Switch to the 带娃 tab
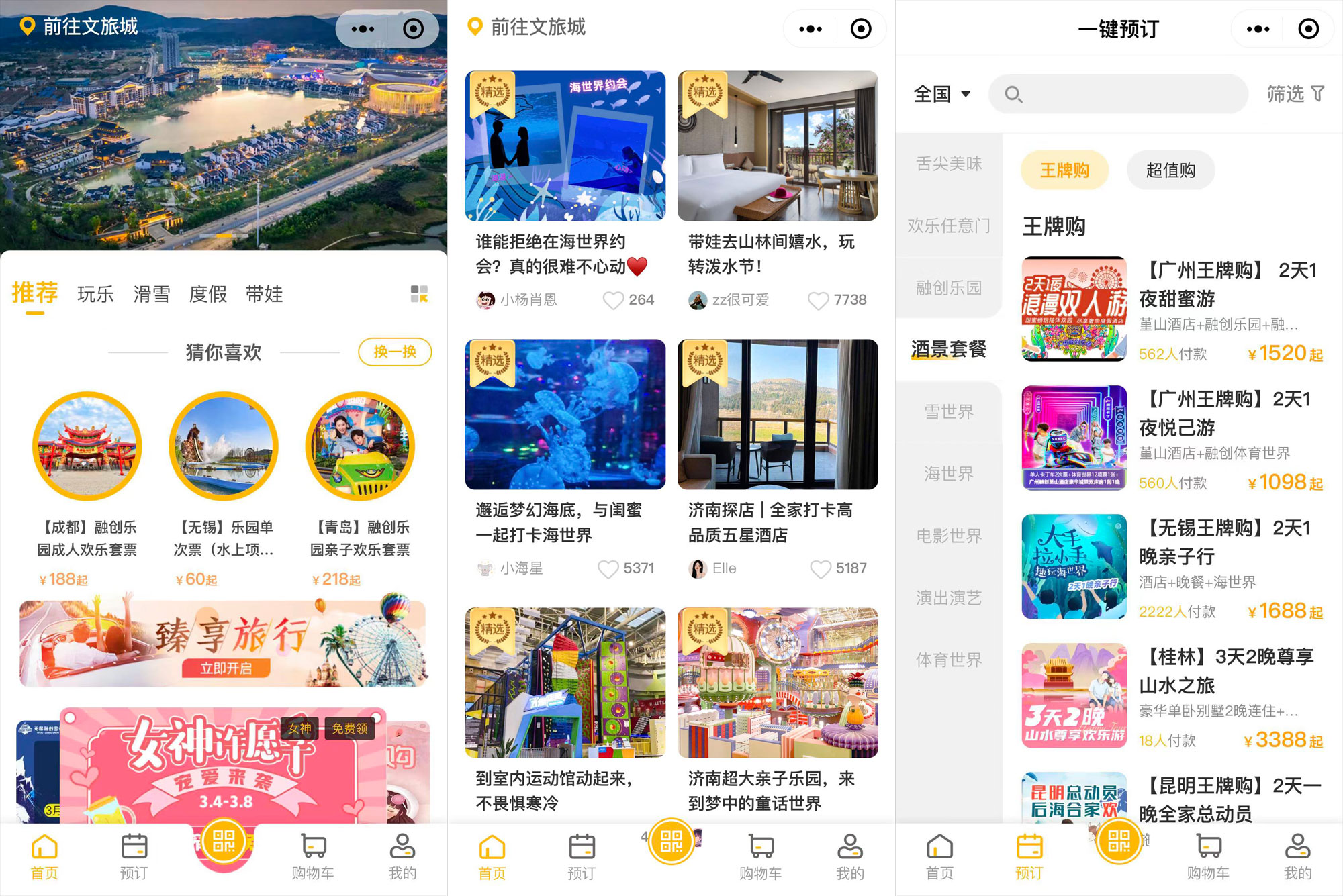Viewport: 1343px width, 896px height. 264,294
